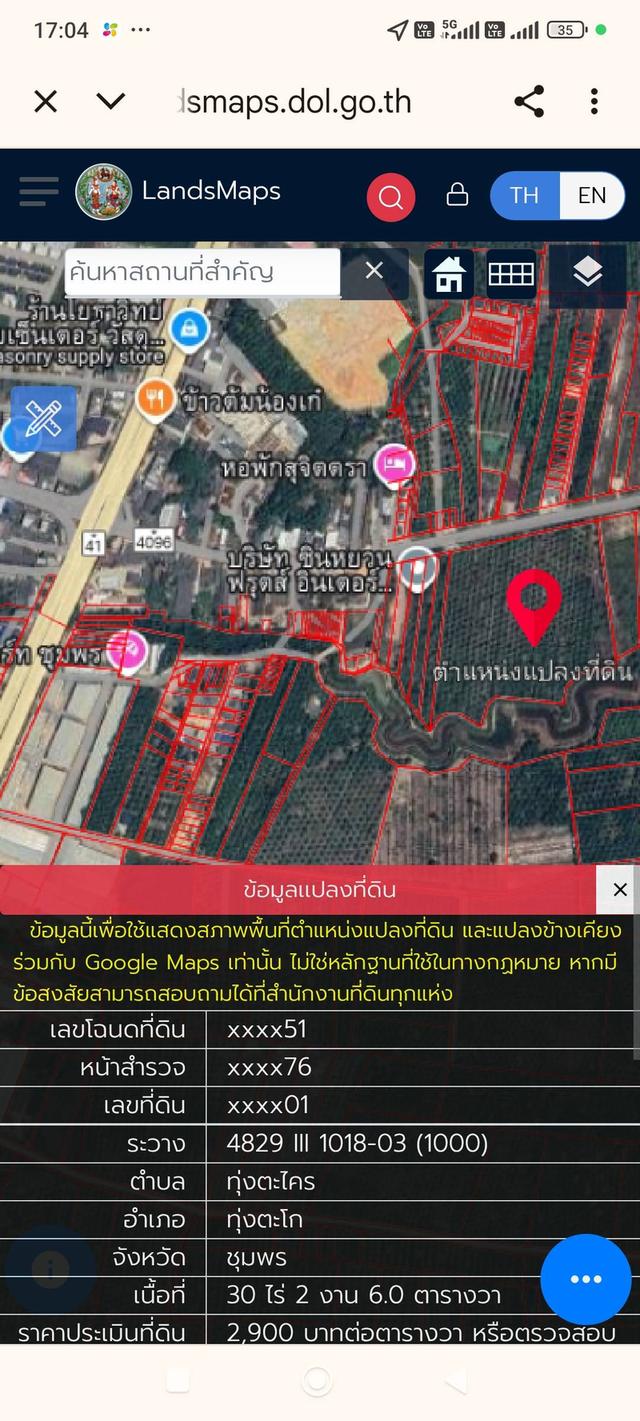Image resolution: width=640 pixels, height=1421 pixels.
Task: Open the map layers selector
Action: 587,272
